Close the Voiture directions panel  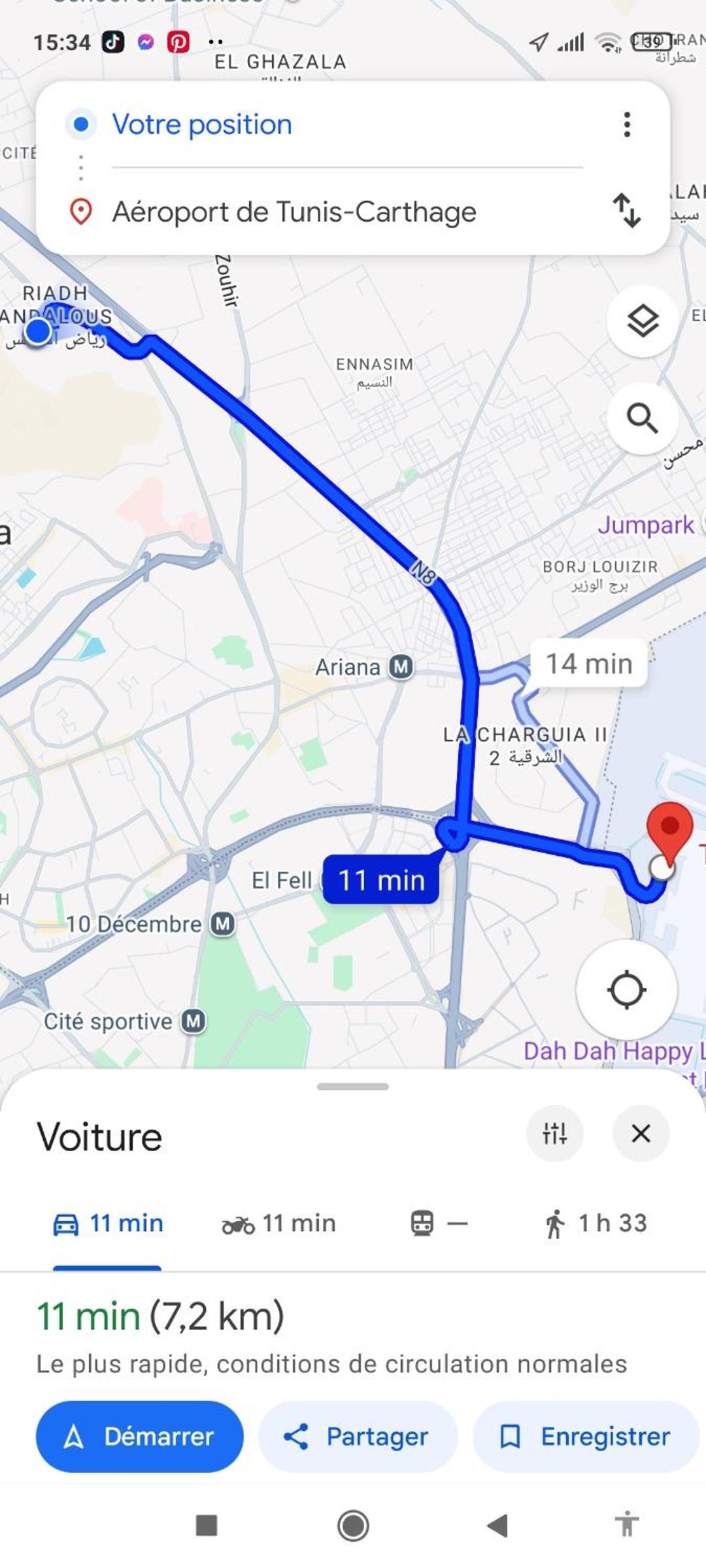click(641, 1134)
